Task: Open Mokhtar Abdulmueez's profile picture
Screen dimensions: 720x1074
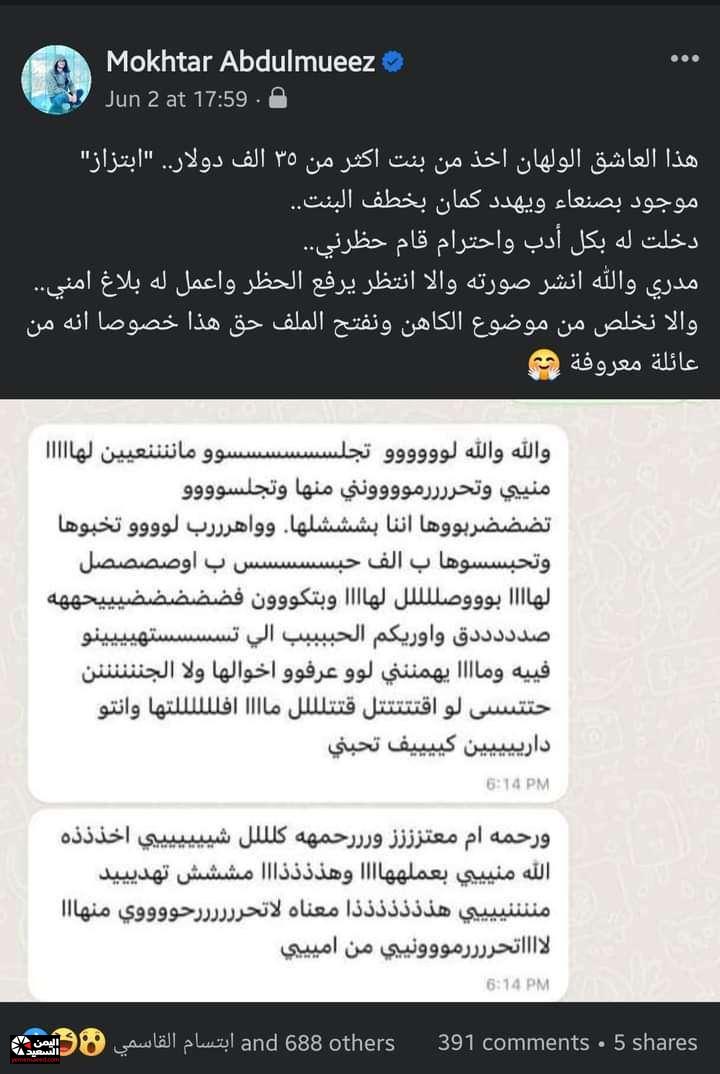Action: coord(56,79)
